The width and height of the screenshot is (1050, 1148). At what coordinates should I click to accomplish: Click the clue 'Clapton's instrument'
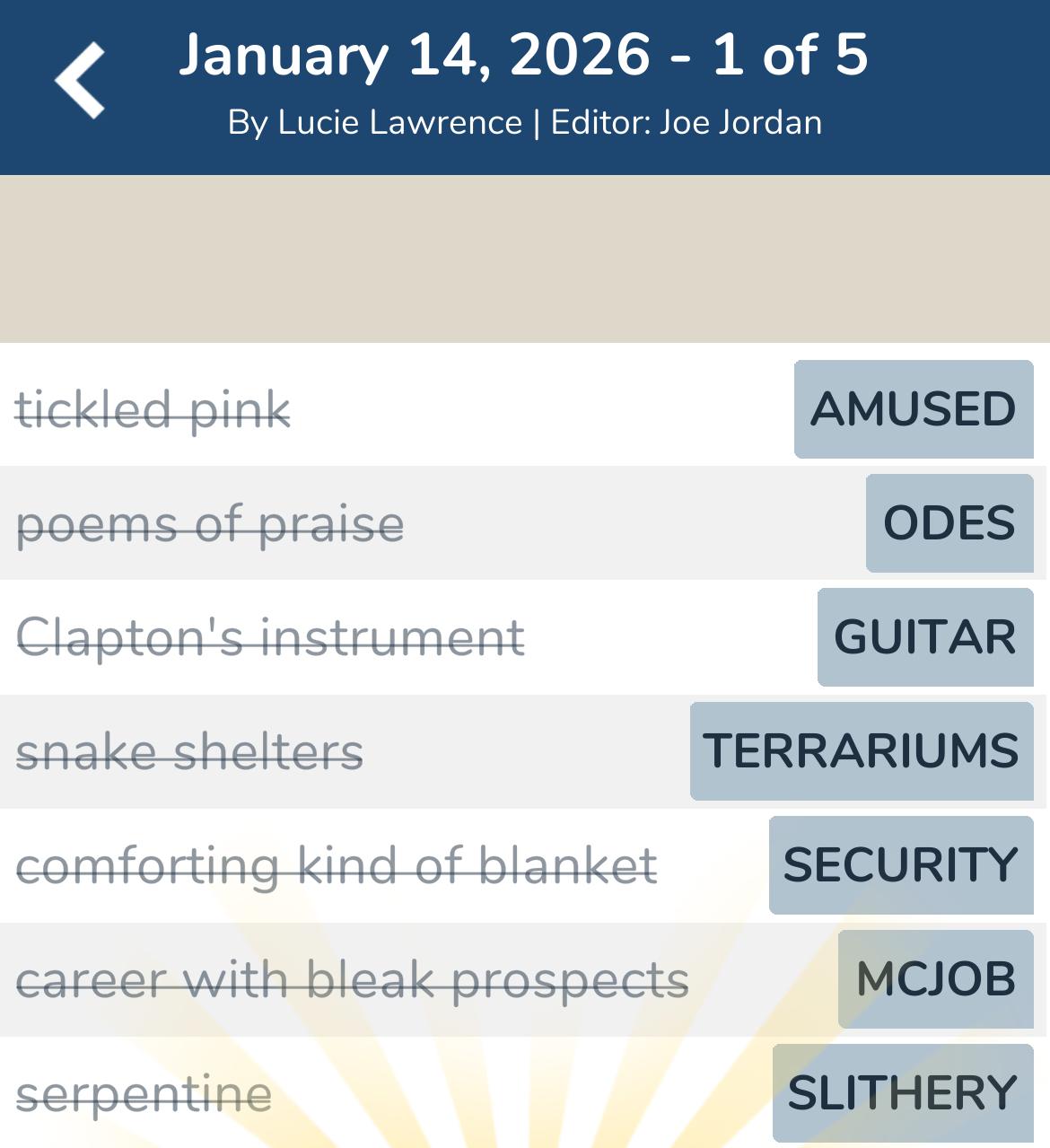[x=271, y=637]
